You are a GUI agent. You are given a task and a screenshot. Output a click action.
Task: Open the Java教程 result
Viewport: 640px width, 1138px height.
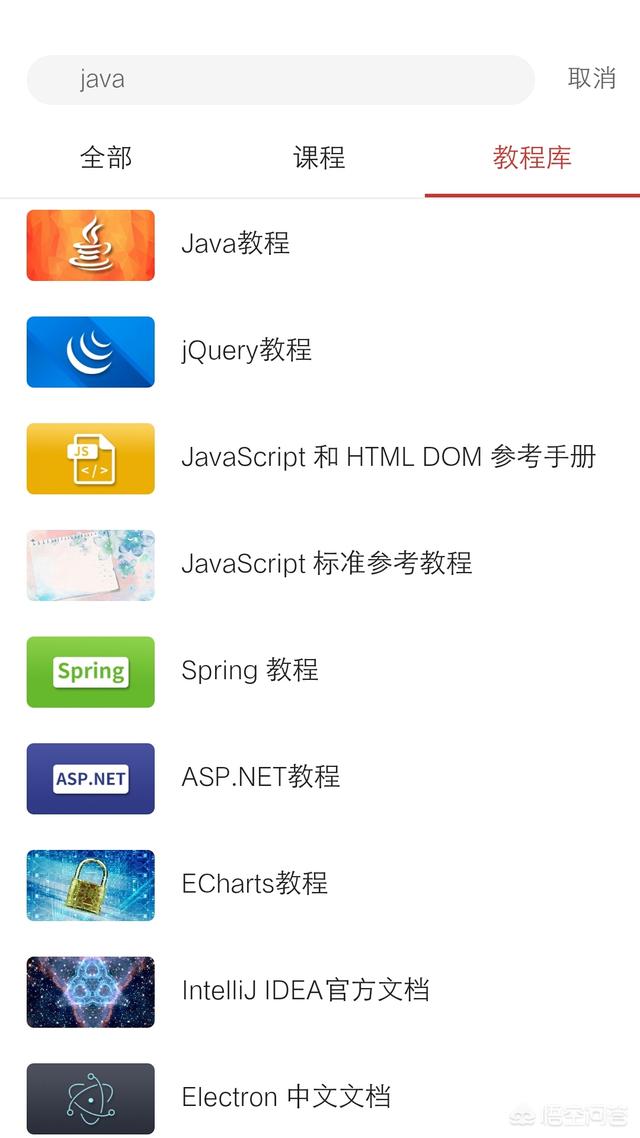click(x=320, y=245)
